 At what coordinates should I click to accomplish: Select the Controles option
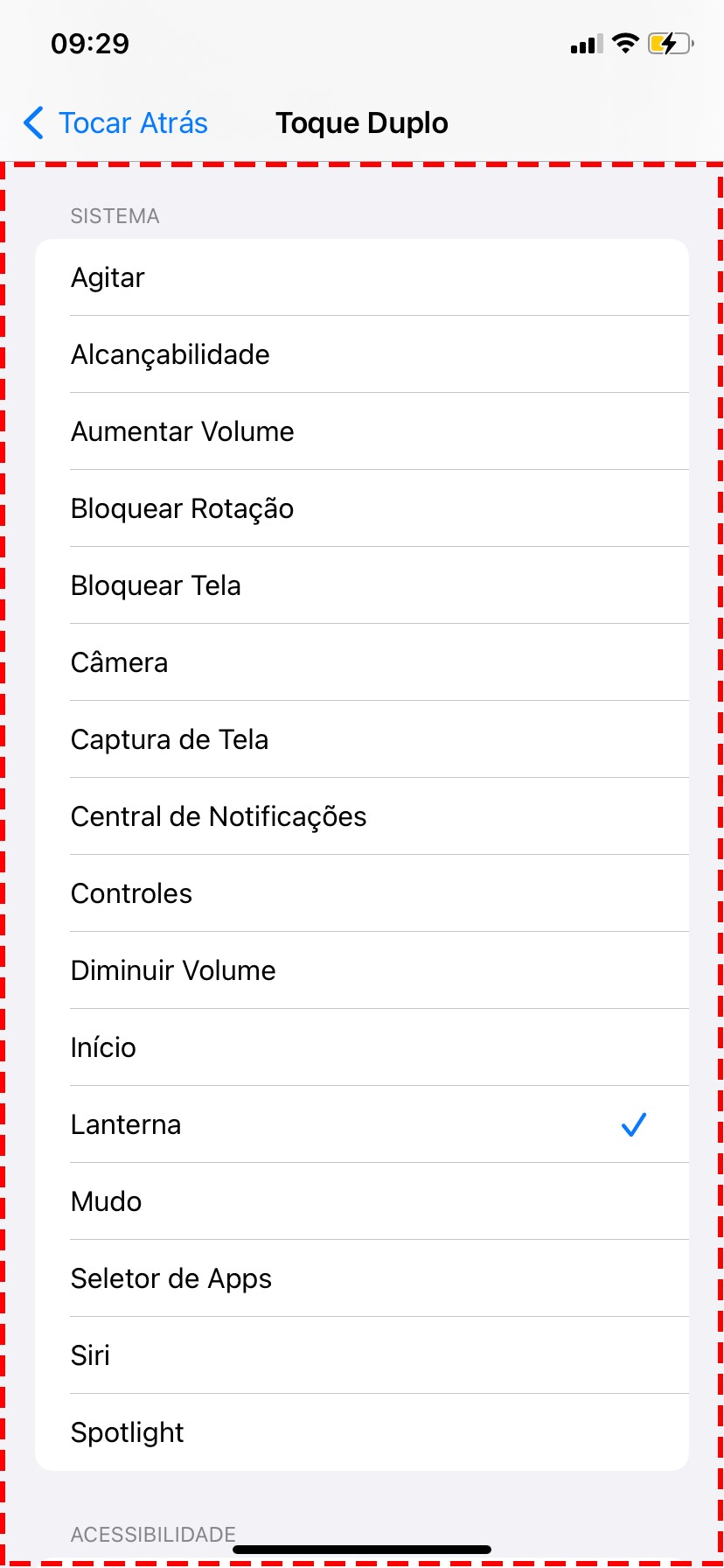click(x=362, y=893)
